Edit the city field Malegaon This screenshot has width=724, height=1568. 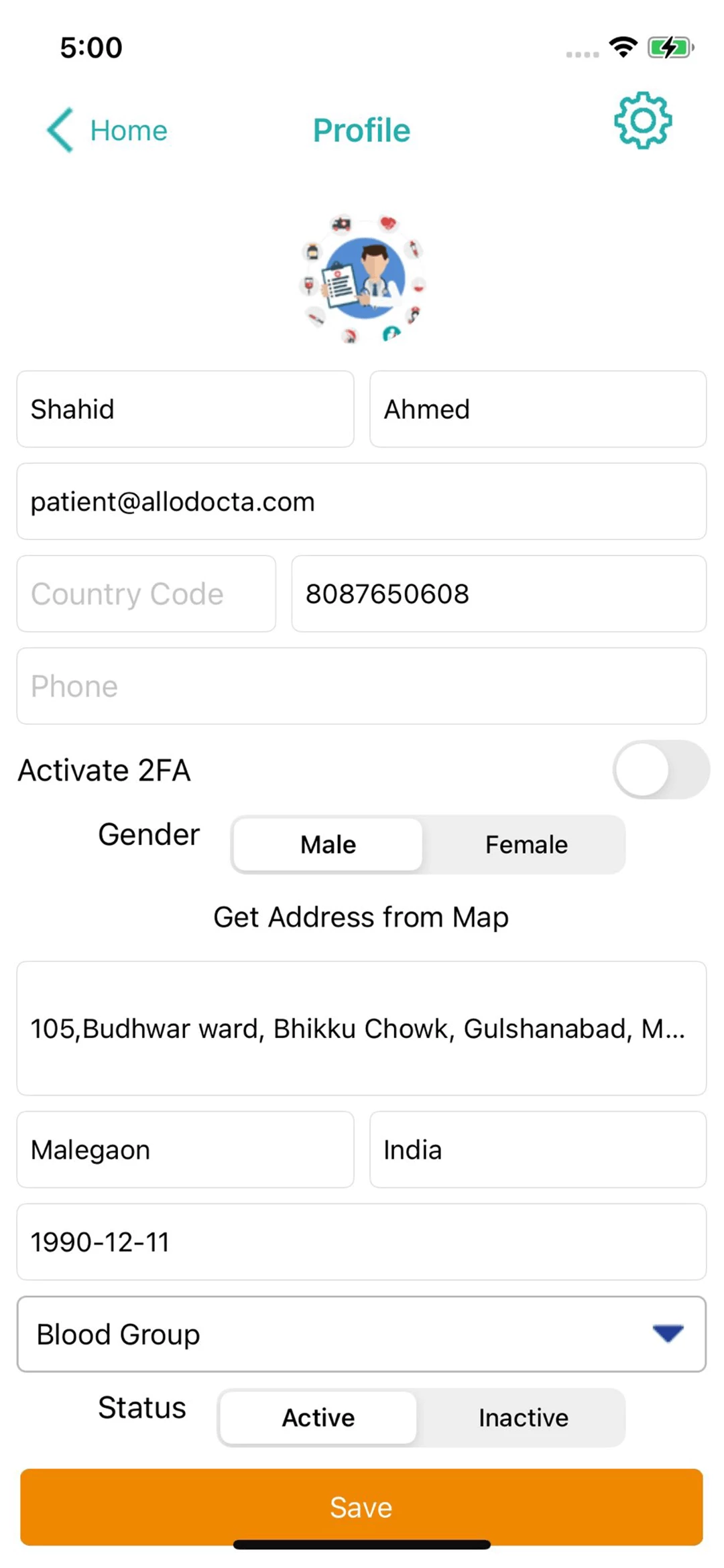(185, 1149)
